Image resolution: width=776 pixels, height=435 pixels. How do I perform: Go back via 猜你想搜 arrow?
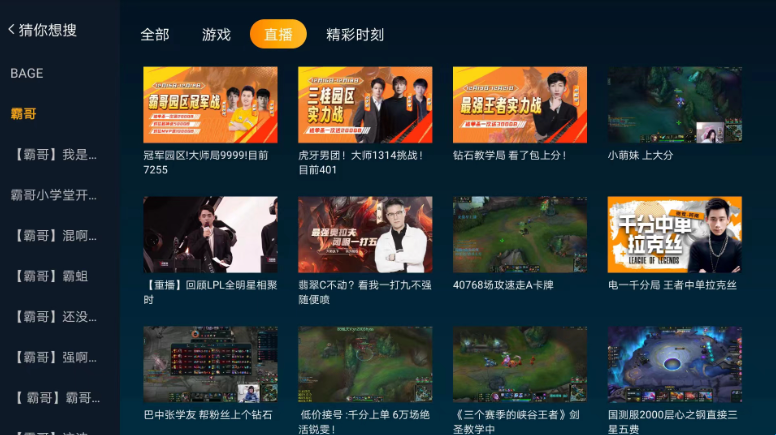(12, 30)
